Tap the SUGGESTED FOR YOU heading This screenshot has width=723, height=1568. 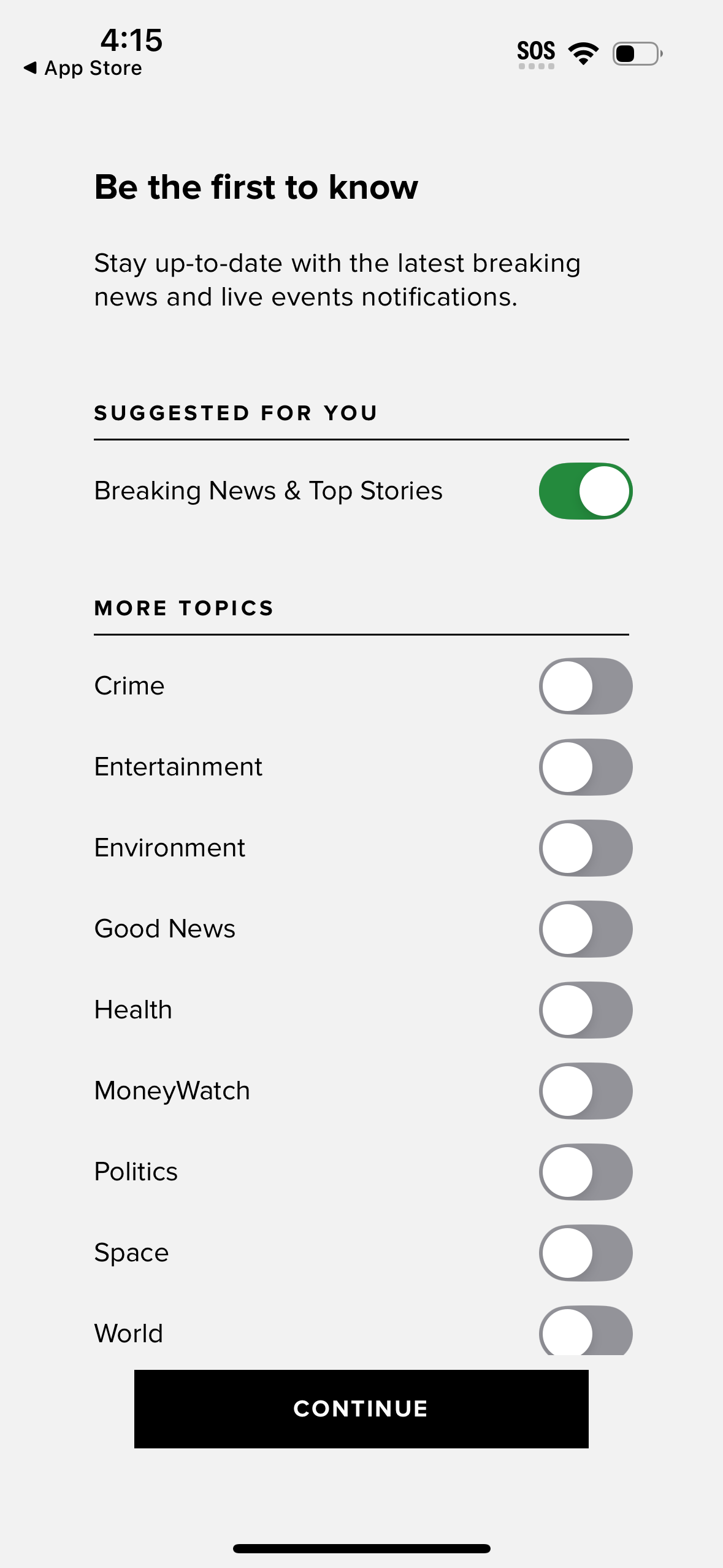235,412
